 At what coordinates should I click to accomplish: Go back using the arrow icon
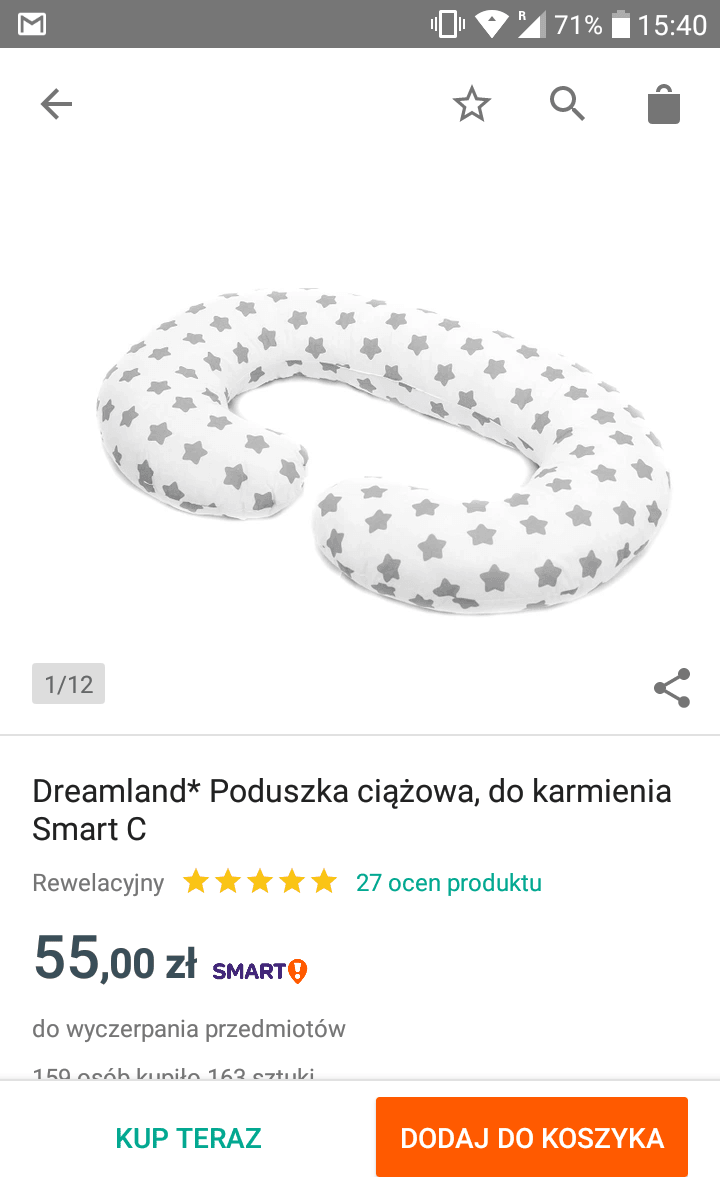(56, 104)
